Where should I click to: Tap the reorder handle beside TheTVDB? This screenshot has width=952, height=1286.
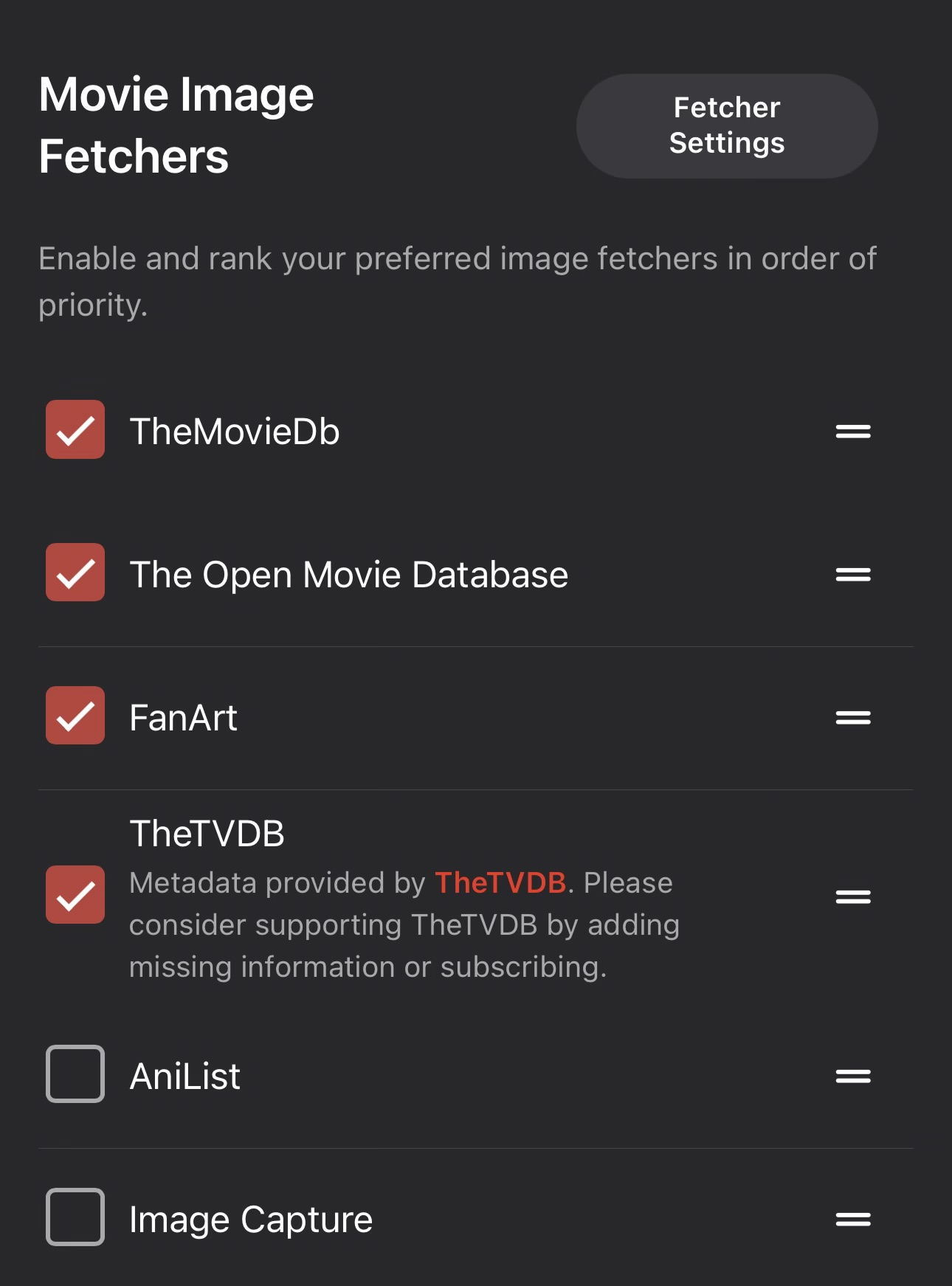click(853, 897)
